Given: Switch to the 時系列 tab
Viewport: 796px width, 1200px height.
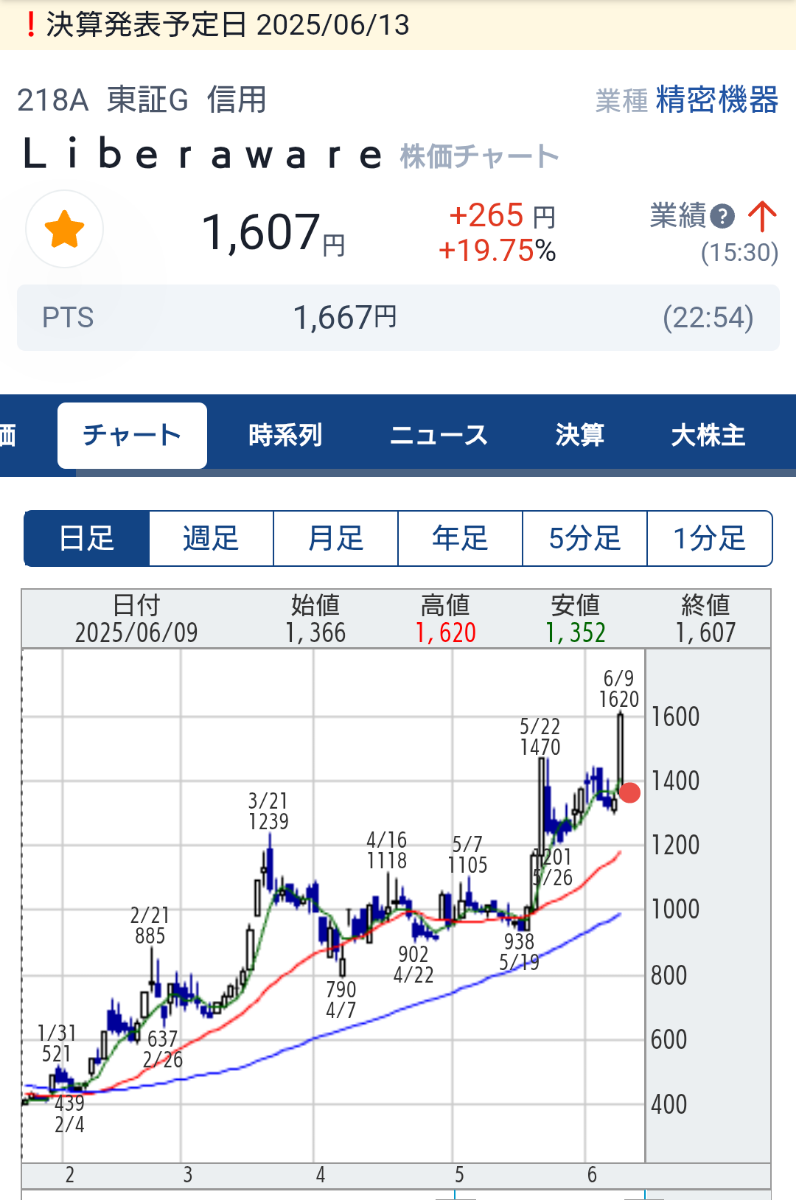Looking at the screenshot, I should point(285,435).
